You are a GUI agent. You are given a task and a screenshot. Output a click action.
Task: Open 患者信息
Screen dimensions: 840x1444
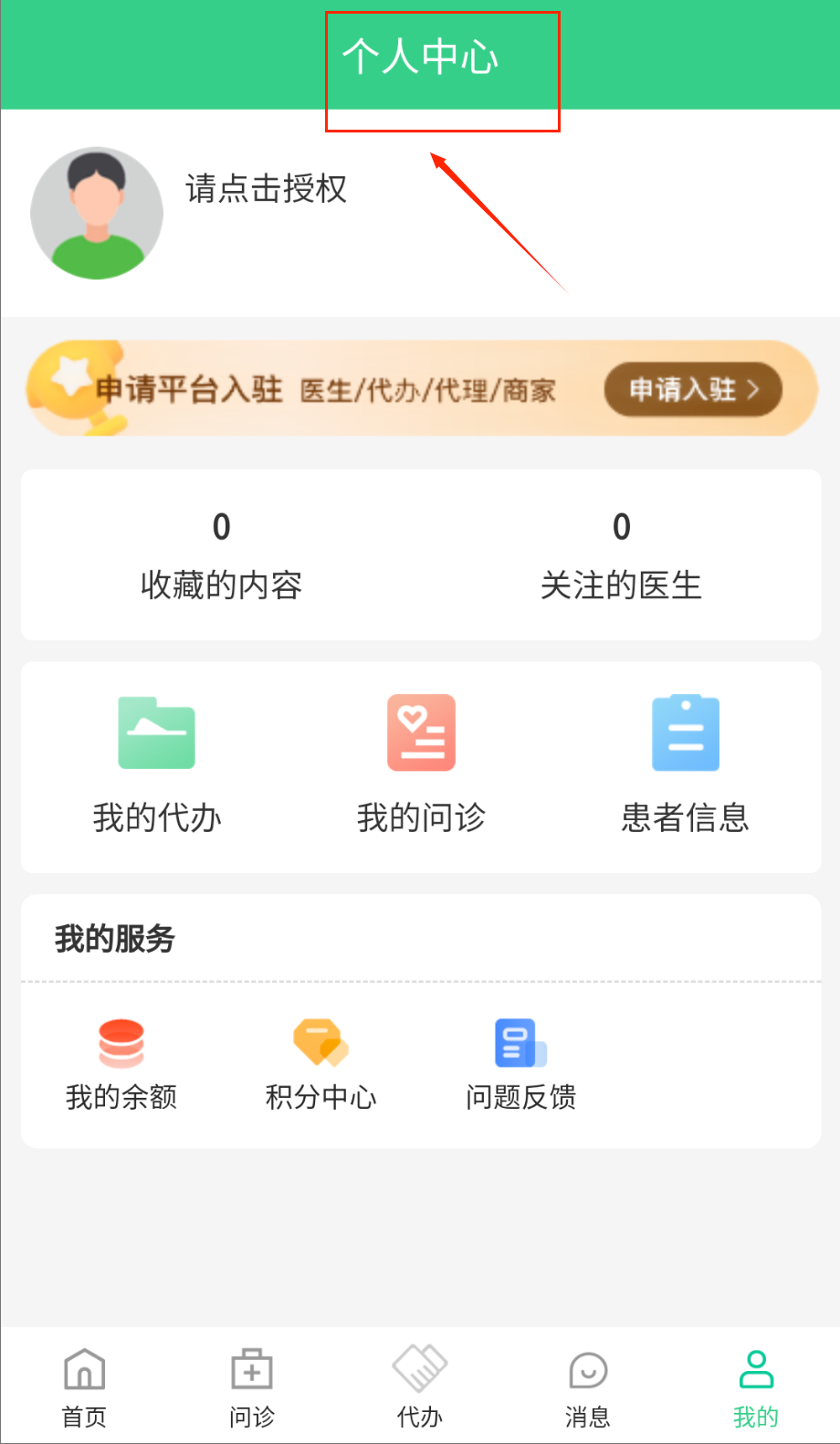(686, 764)
